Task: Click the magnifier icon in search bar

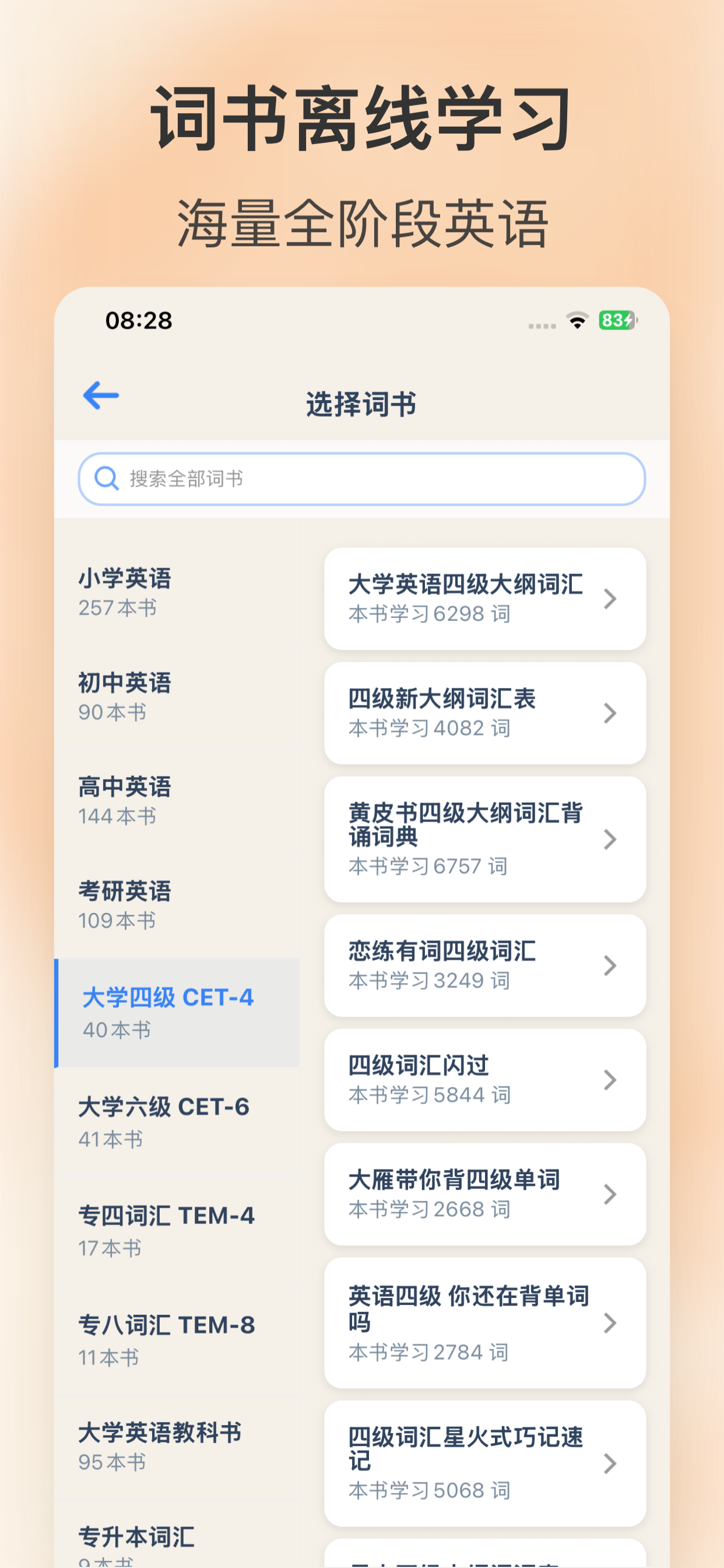Action: click(108, 479)
